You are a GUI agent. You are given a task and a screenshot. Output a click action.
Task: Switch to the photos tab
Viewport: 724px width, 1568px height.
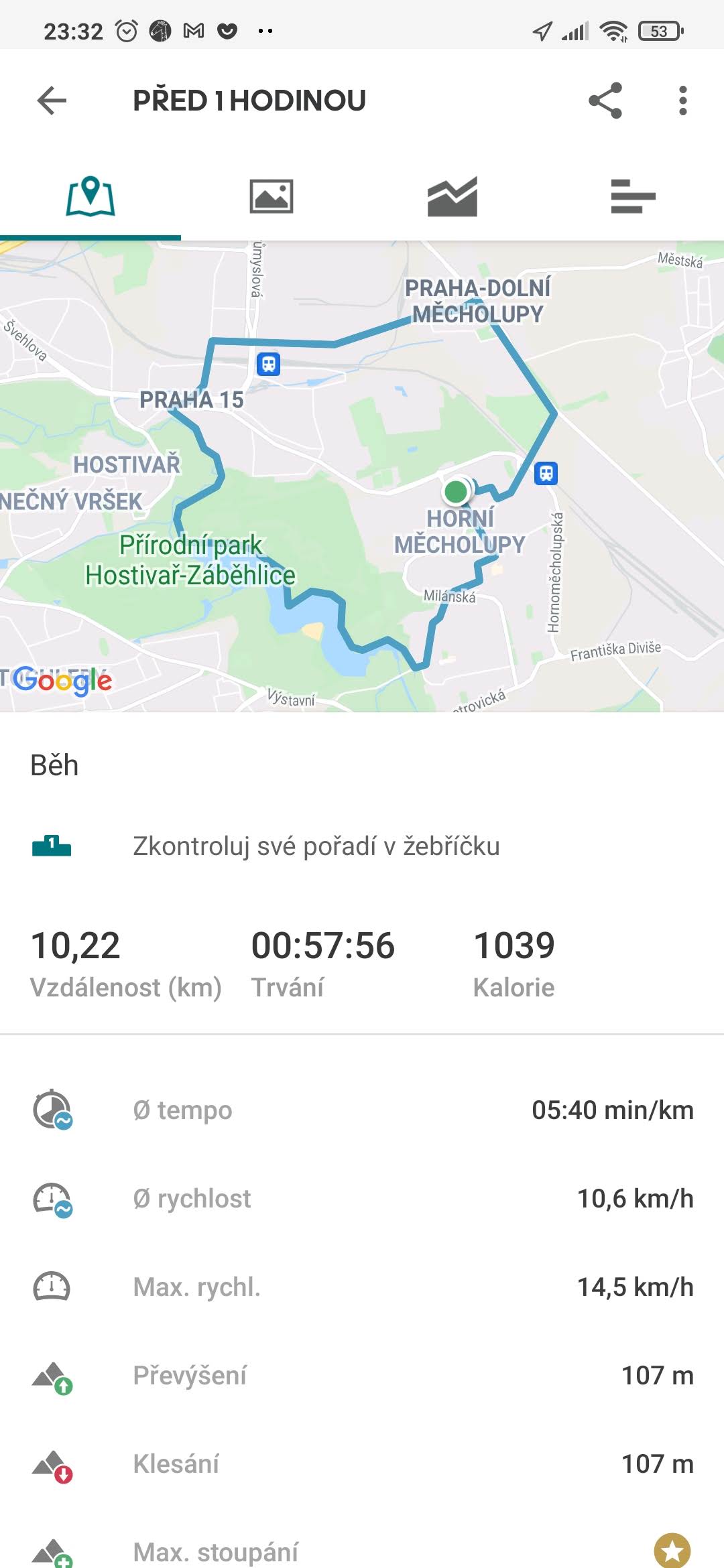click(271, 196)
